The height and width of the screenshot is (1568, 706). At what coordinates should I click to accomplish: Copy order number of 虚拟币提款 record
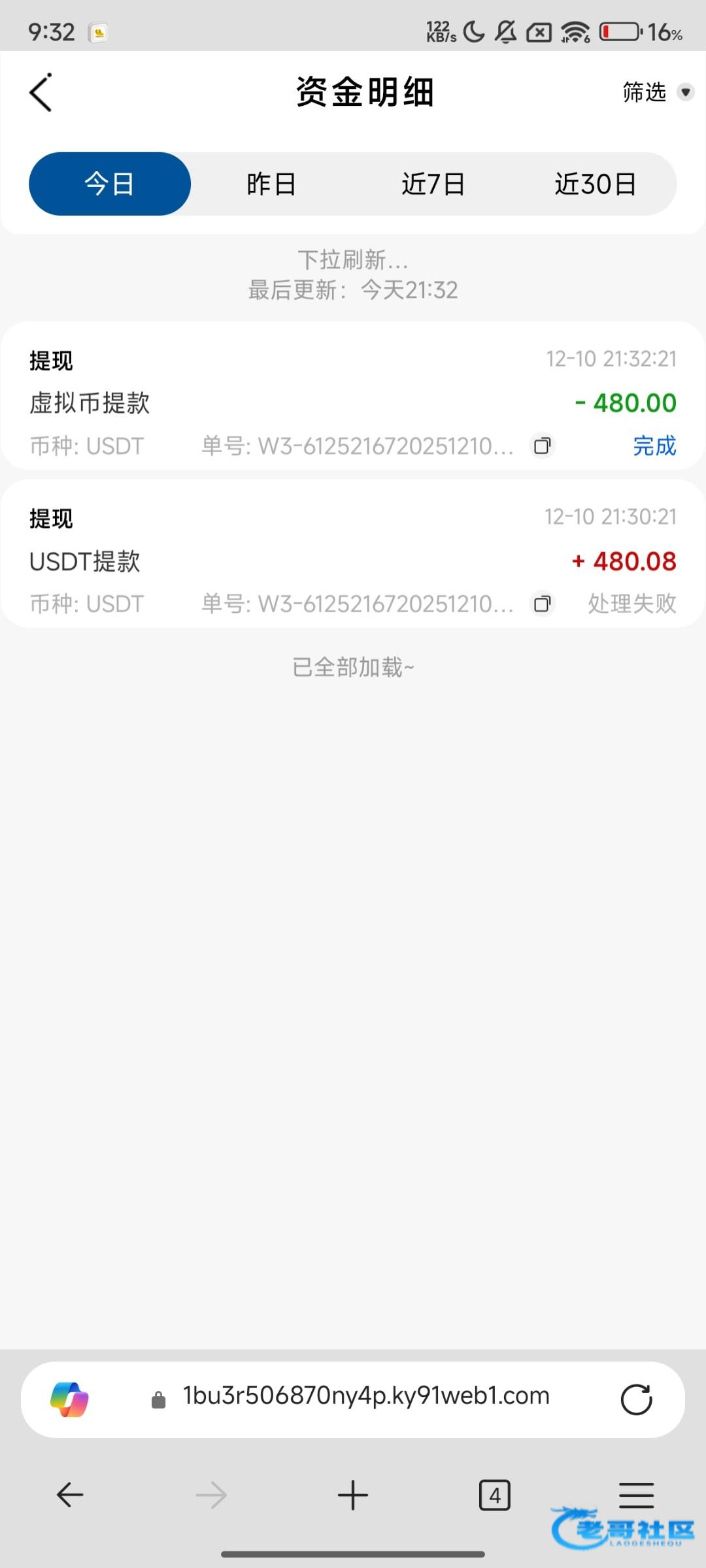tap(542, 446)
